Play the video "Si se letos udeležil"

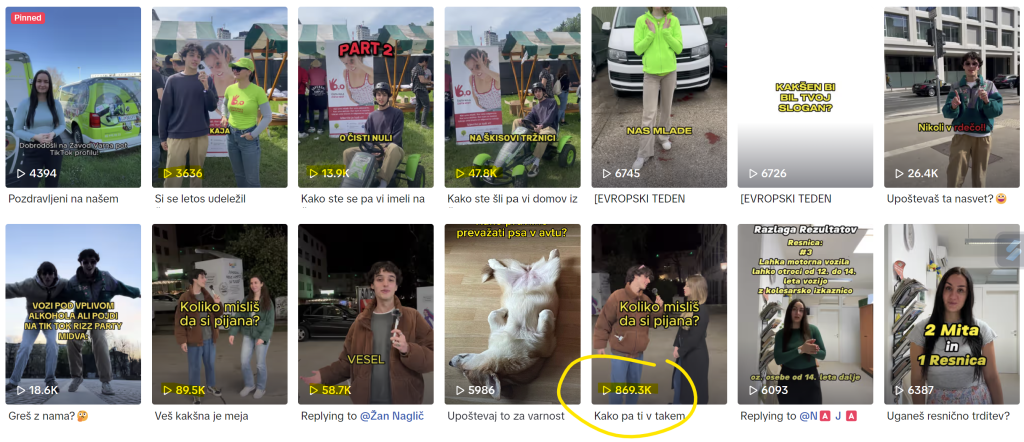(219, 97)
